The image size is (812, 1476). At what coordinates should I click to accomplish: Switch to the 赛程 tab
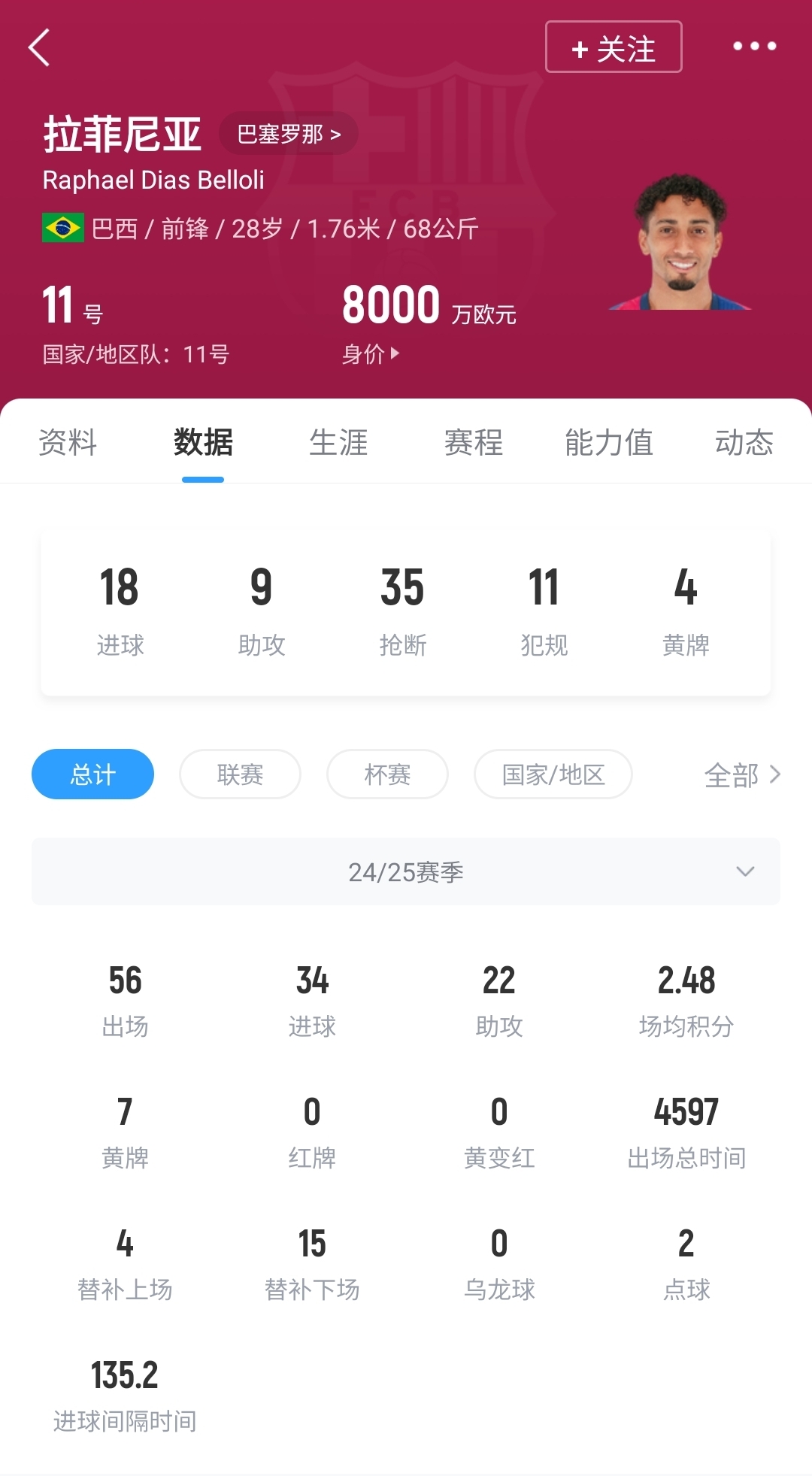click(x=474, y=442)
